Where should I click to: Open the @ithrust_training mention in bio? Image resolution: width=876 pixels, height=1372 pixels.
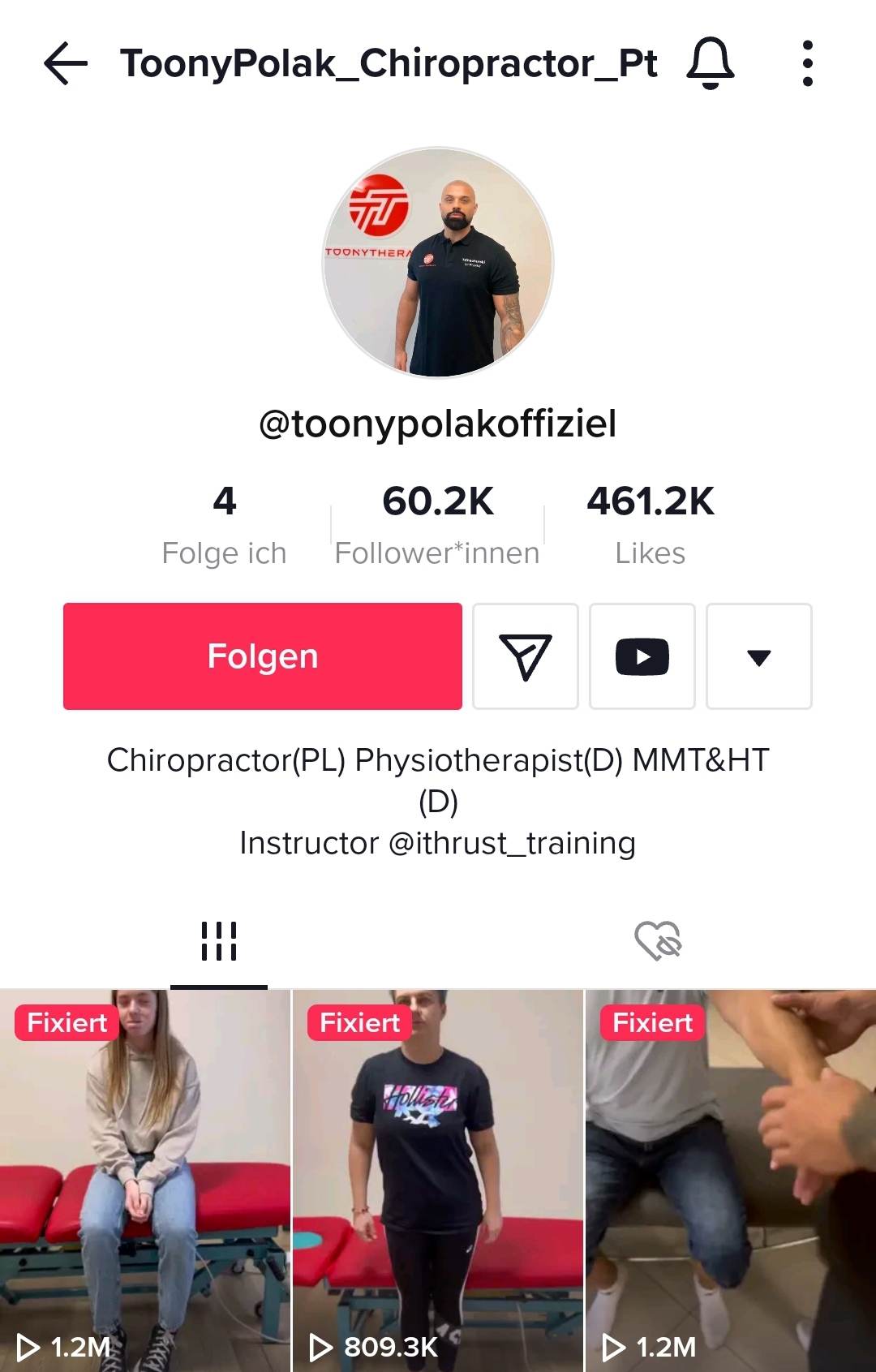[512, 843]
